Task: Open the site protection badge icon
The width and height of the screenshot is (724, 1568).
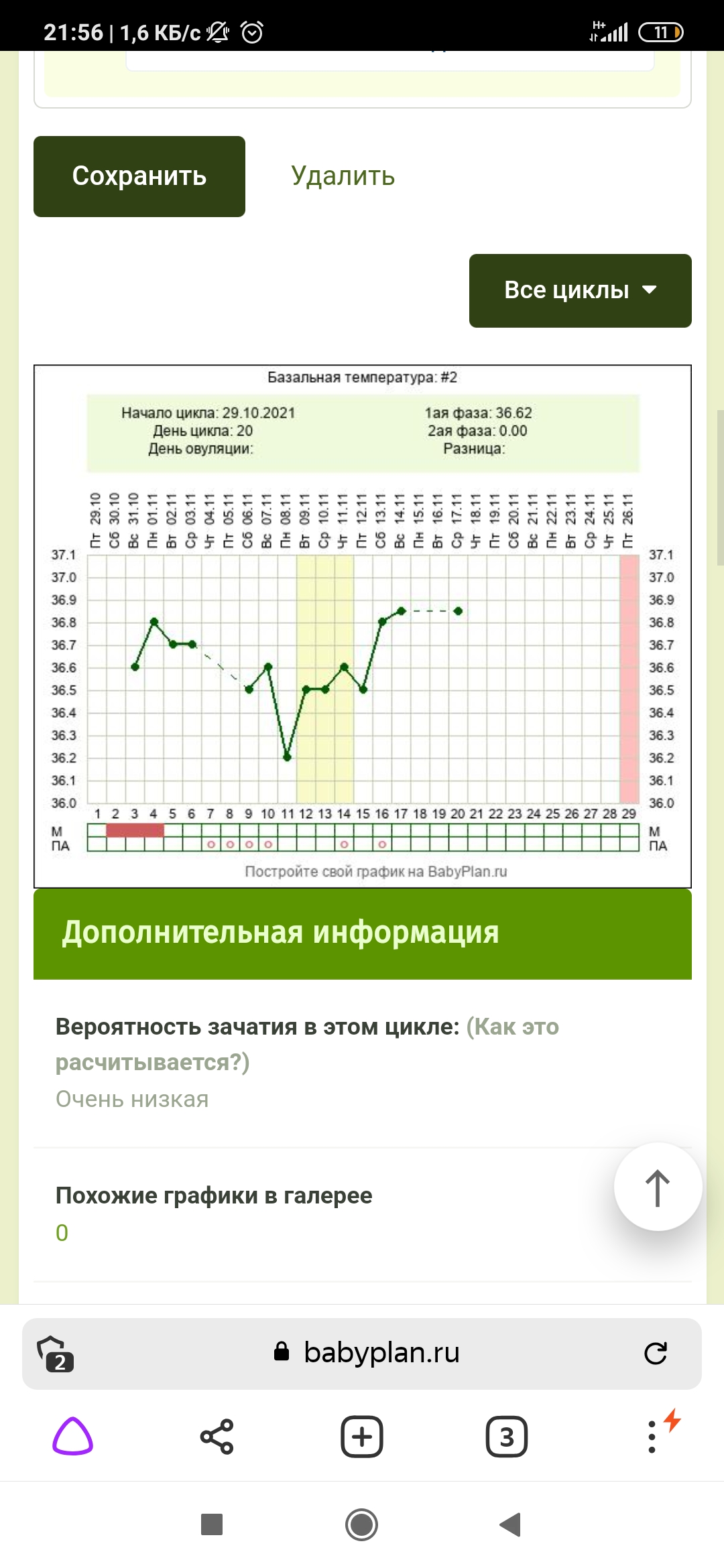Action: click(x=55, y=1354)
